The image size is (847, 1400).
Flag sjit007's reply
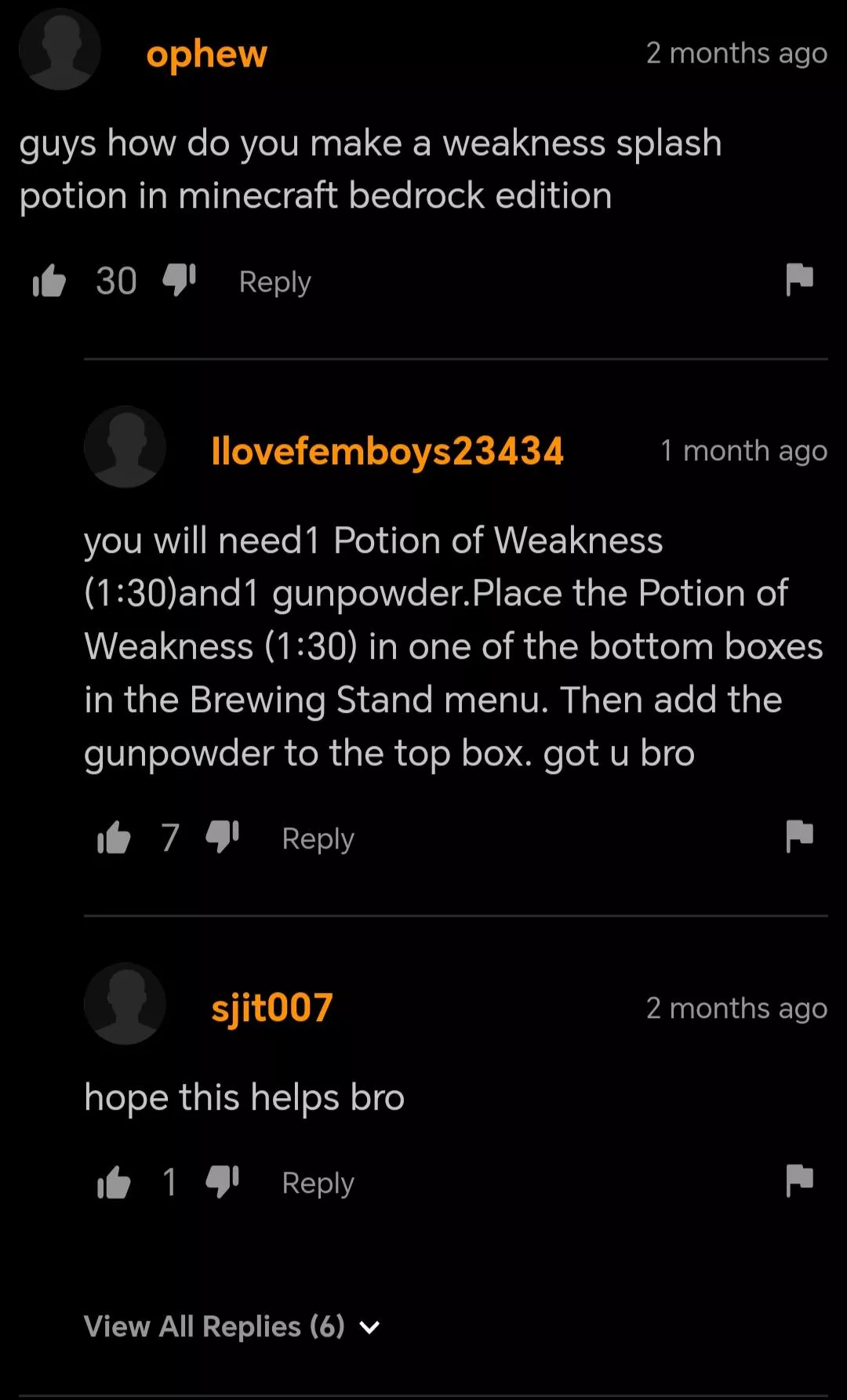tap(799, 1180)
